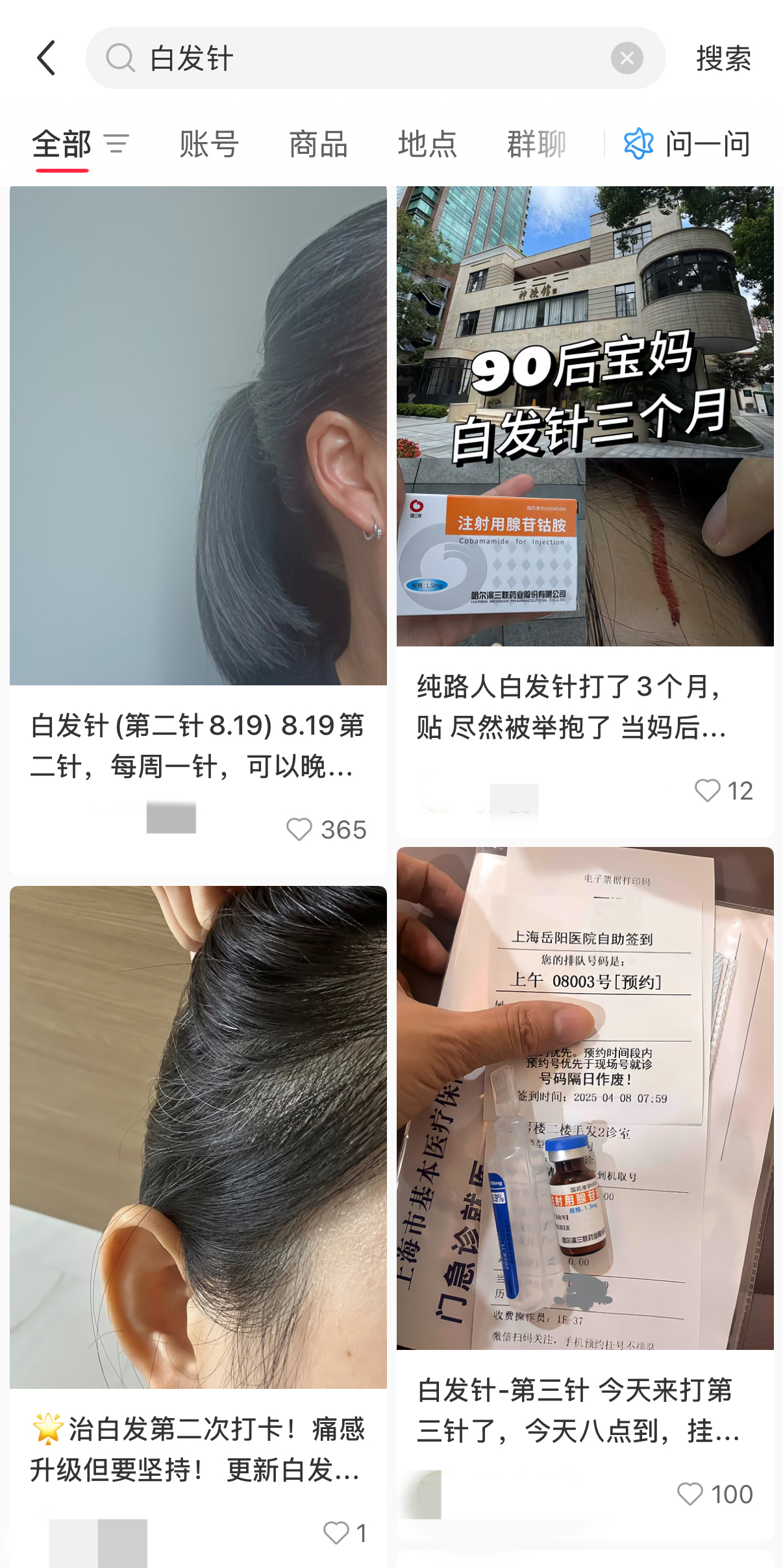Like the post with 365 likes
The height and width of the screenshot is (1568, 783).
(300, 829)
